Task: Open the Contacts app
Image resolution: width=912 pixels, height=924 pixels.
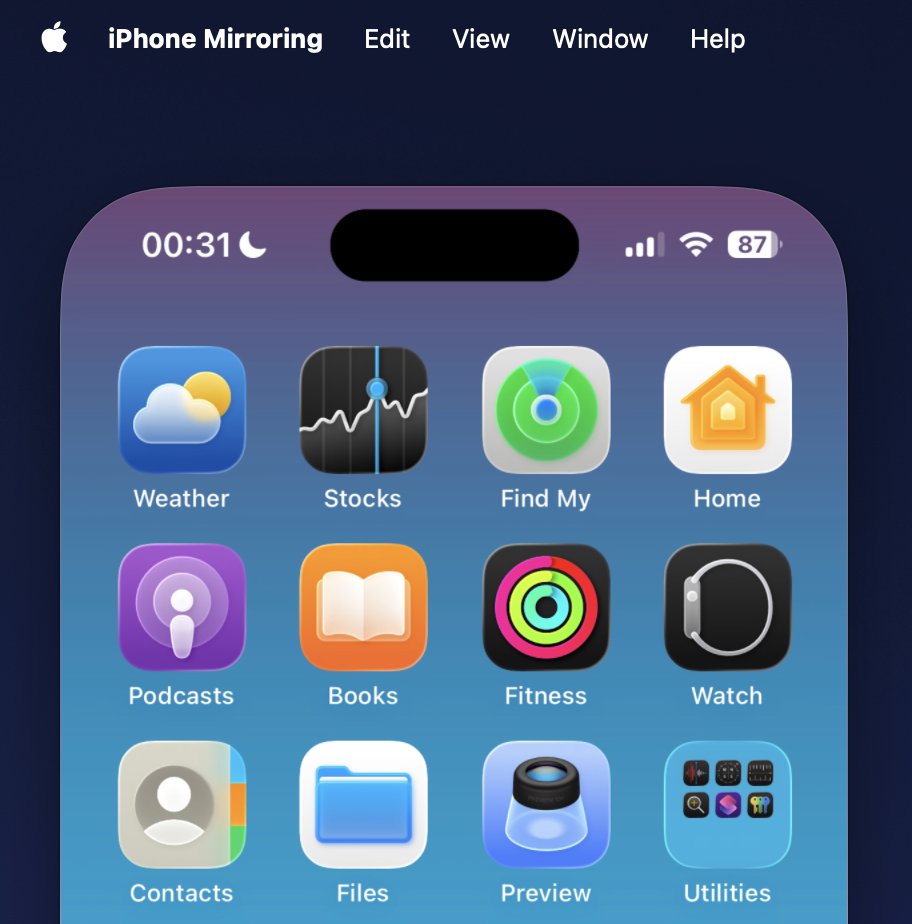Action: 181,804
